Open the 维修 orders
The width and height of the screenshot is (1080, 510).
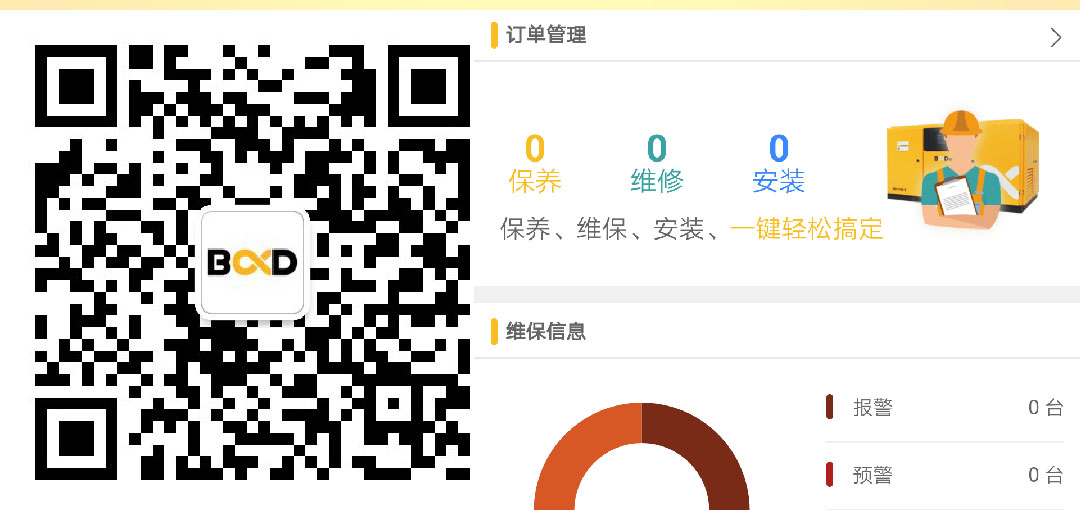[657, 166]
